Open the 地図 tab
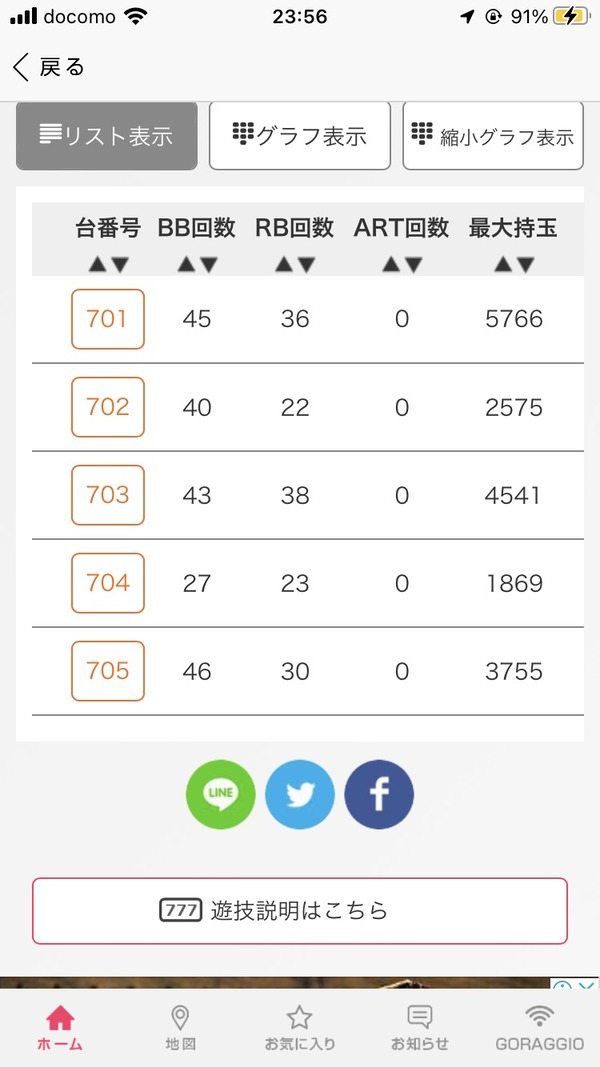The height and width of the screenshot is (1067, 600). (x=180, y=1028)
